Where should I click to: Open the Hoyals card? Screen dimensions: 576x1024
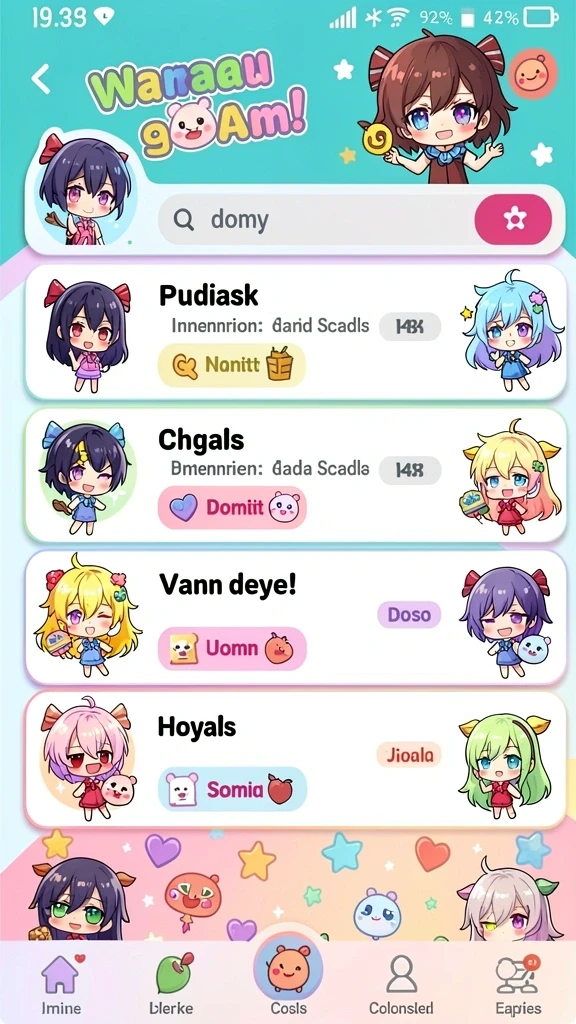click(295, 760)
